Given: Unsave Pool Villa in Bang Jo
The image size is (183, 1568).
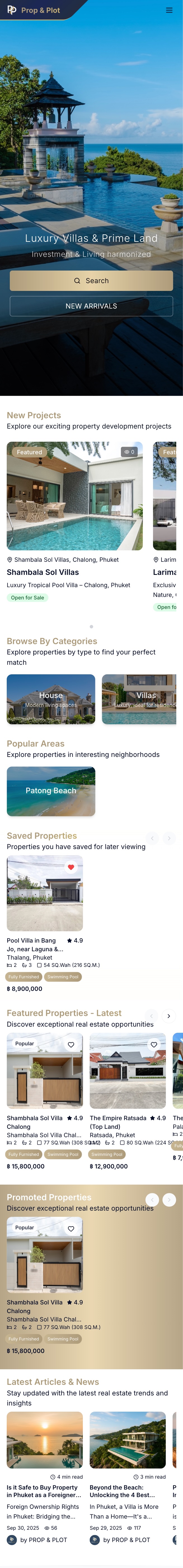Looking at the screenshot, I should [71, 867].
